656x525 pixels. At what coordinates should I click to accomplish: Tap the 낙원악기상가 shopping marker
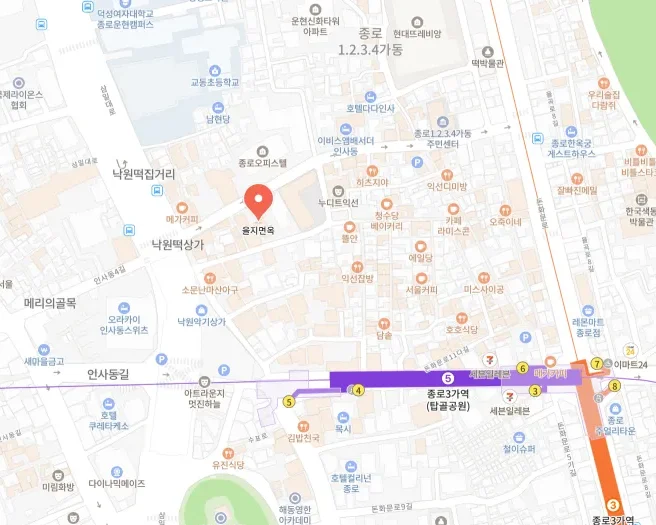(x=200, y=307)
